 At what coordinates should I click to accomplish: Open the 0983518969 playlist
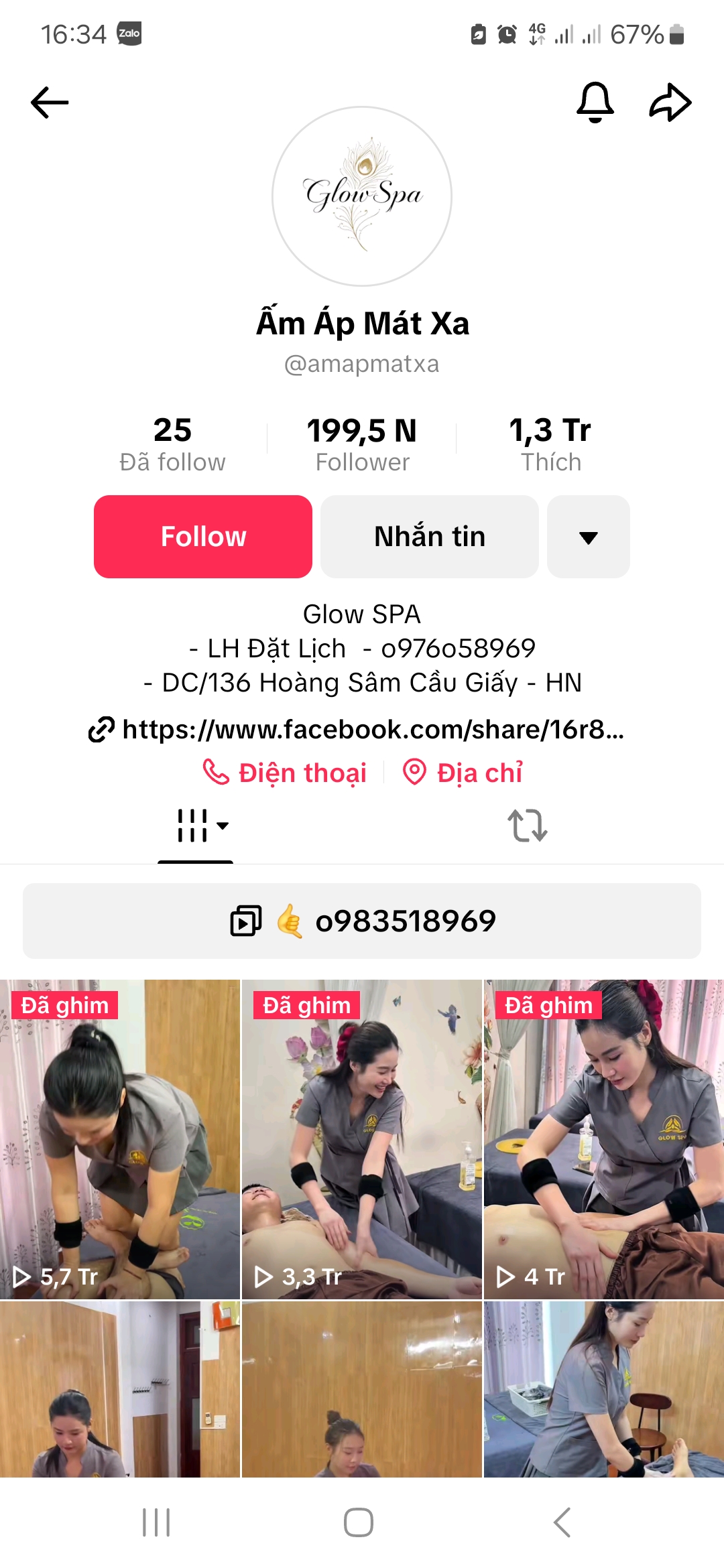click(x=362, y=921)
